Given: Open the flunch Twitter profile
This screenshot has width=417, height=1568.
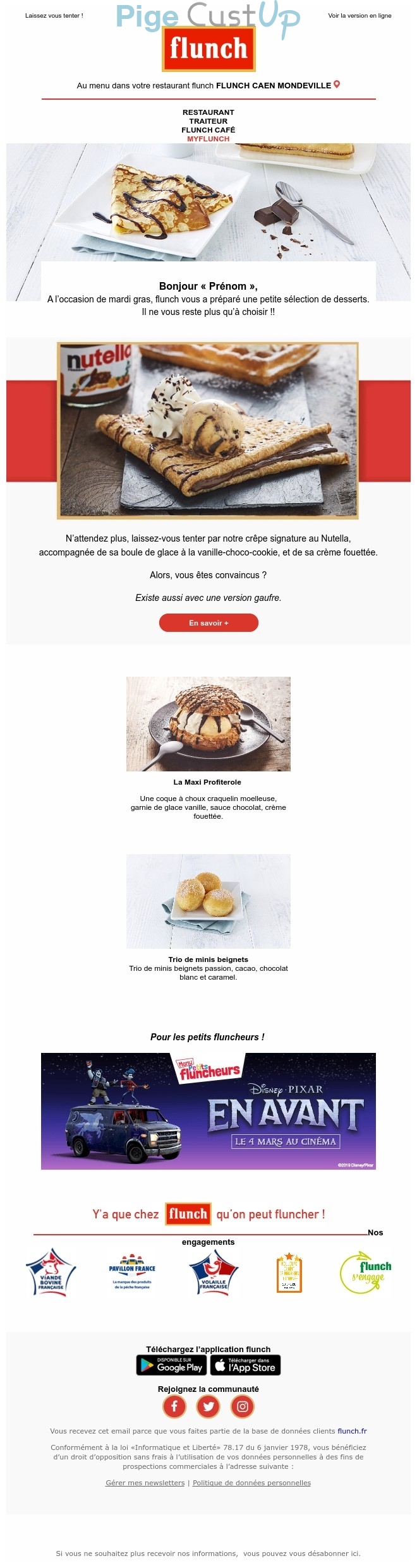Looking at the screenshot, I should click(x=208, y=1406).
